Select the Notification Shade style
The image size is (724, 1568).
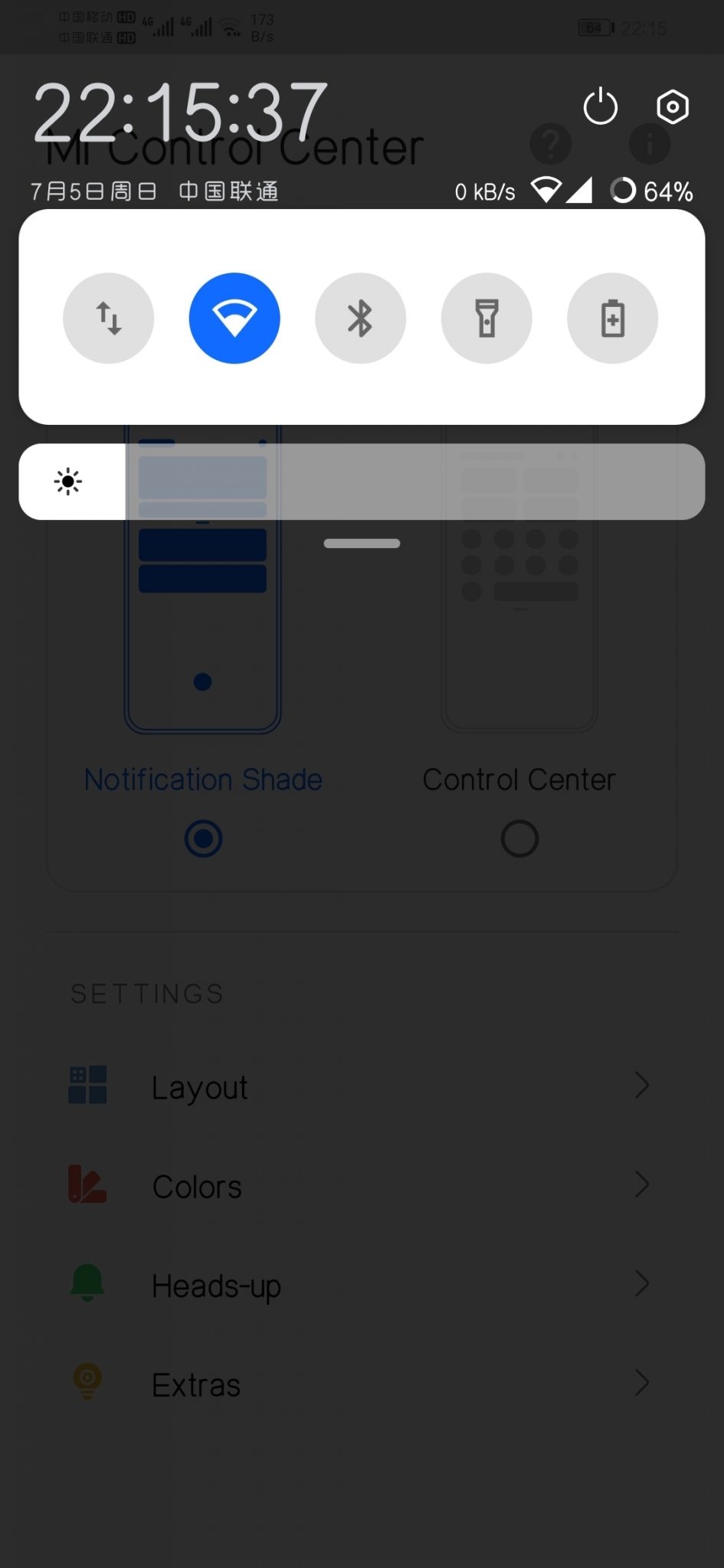coord(202,838)
